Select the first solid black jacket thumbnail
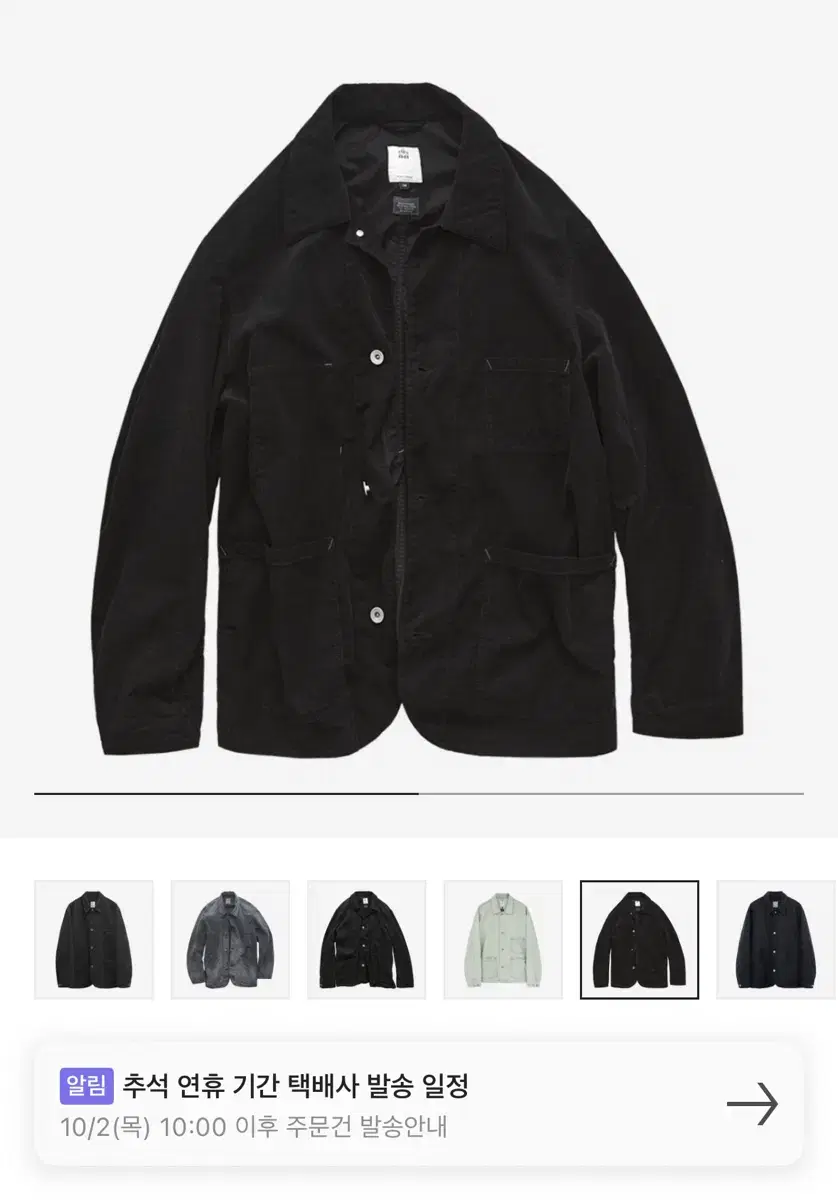 pyautogui.click(x=94, y=940)
